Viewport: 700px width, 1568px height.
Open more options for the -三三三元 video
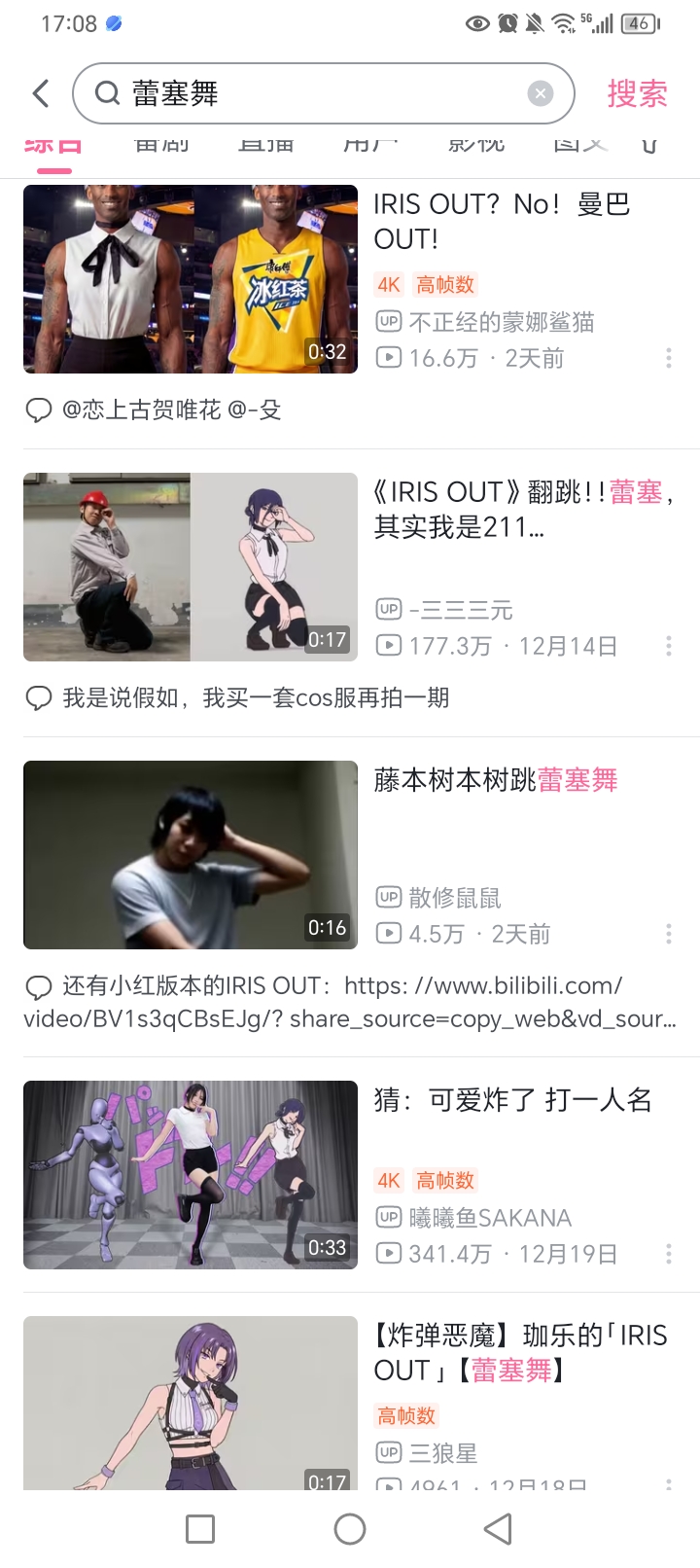(669, 646)
